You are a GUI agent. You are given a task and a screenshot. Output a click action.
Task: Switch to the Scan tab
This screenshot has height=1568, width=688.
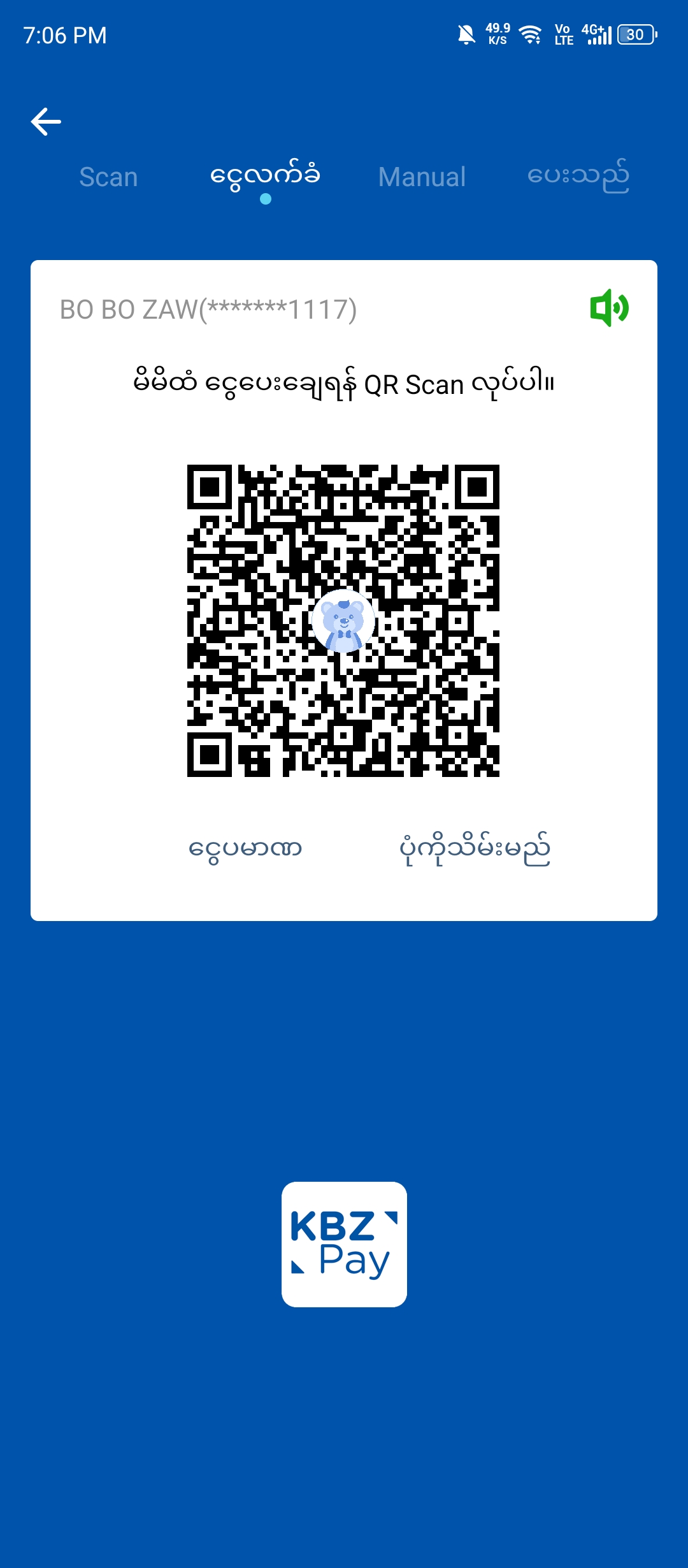(x=108, y=177)
